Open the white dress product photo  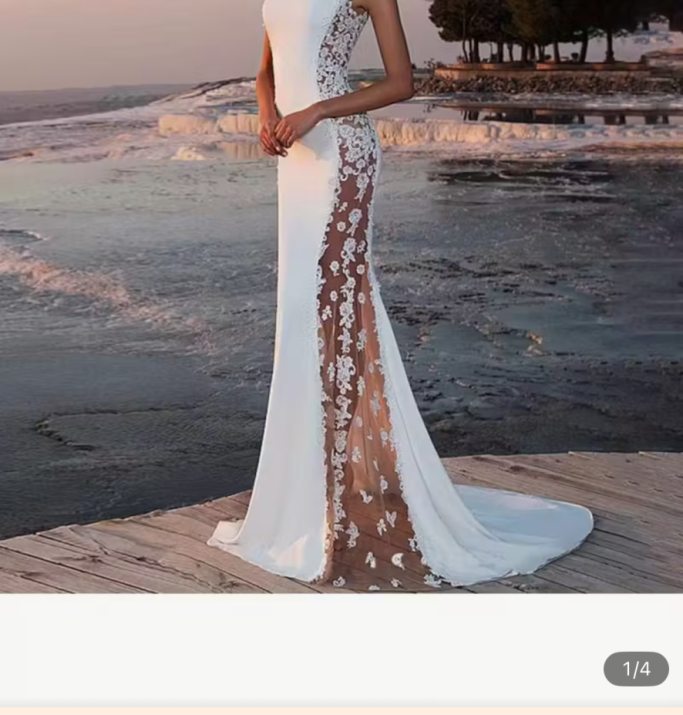(341, 296)
